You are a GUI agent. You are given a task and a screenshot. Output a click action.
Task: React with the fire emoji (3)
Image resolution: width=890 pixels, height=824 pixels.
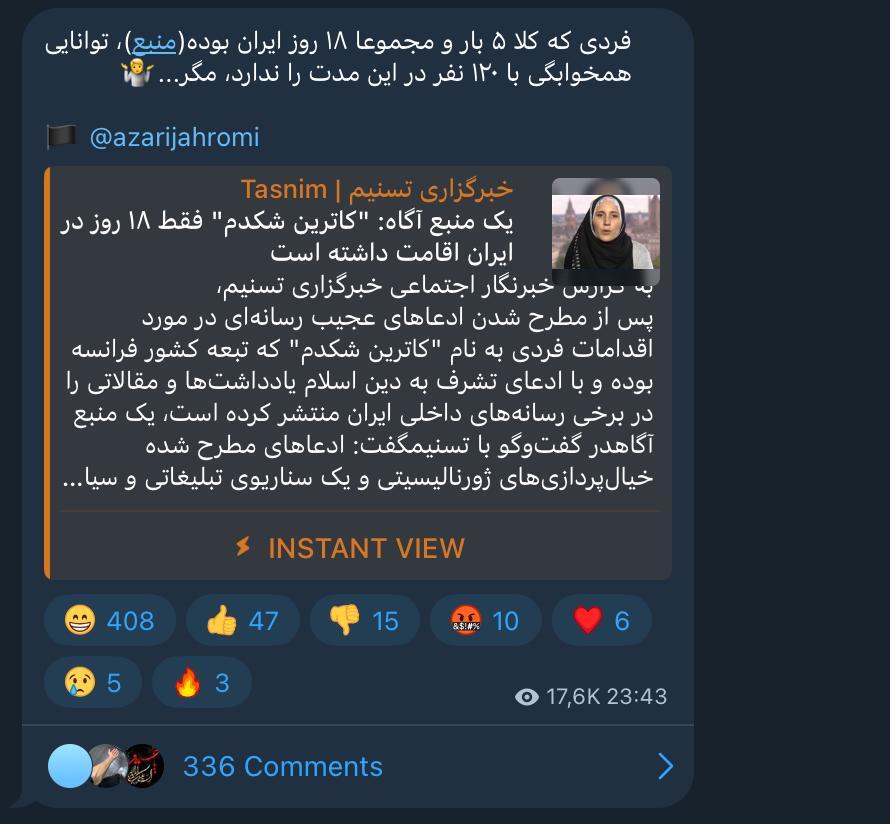click(201, 683)
